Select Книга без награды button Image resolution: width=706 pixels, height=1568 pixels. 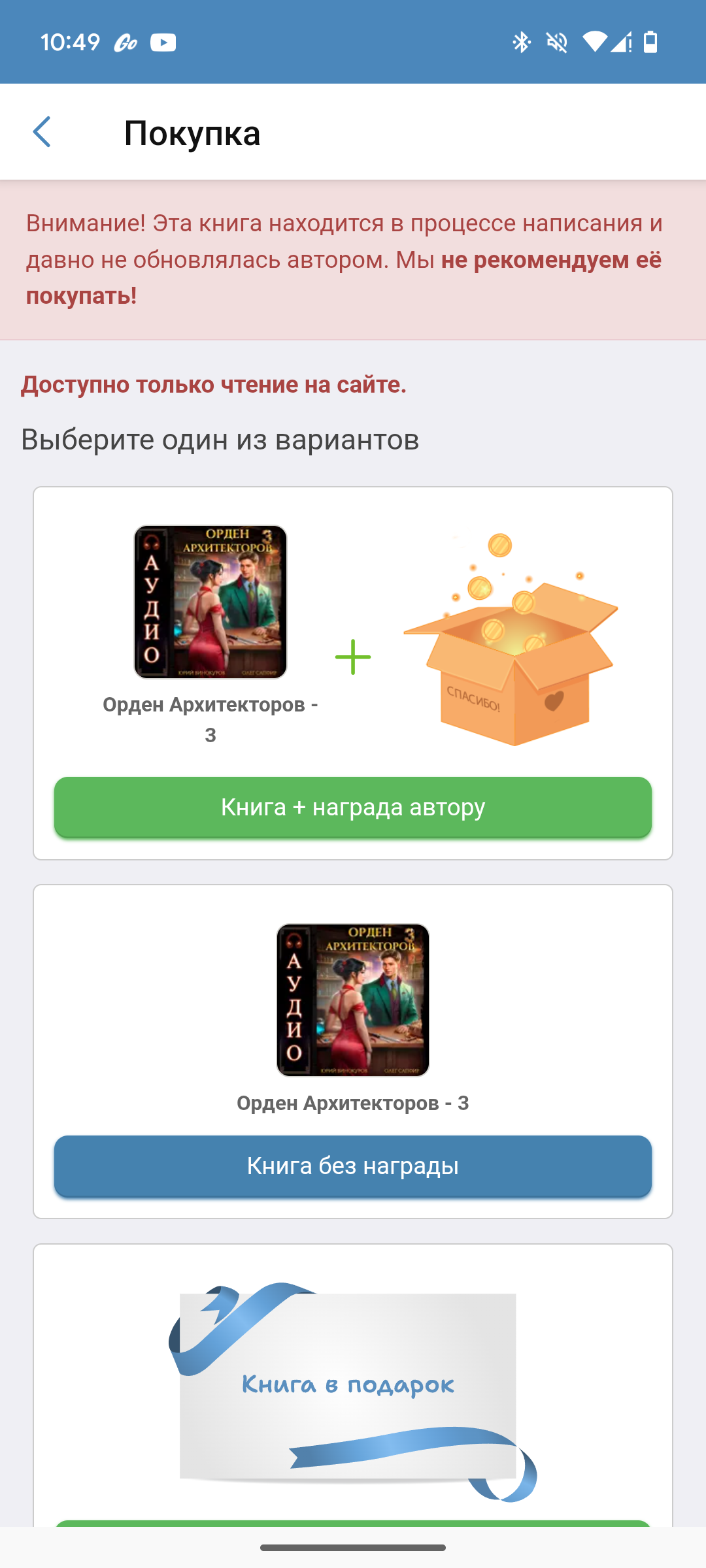(353, 1166)
